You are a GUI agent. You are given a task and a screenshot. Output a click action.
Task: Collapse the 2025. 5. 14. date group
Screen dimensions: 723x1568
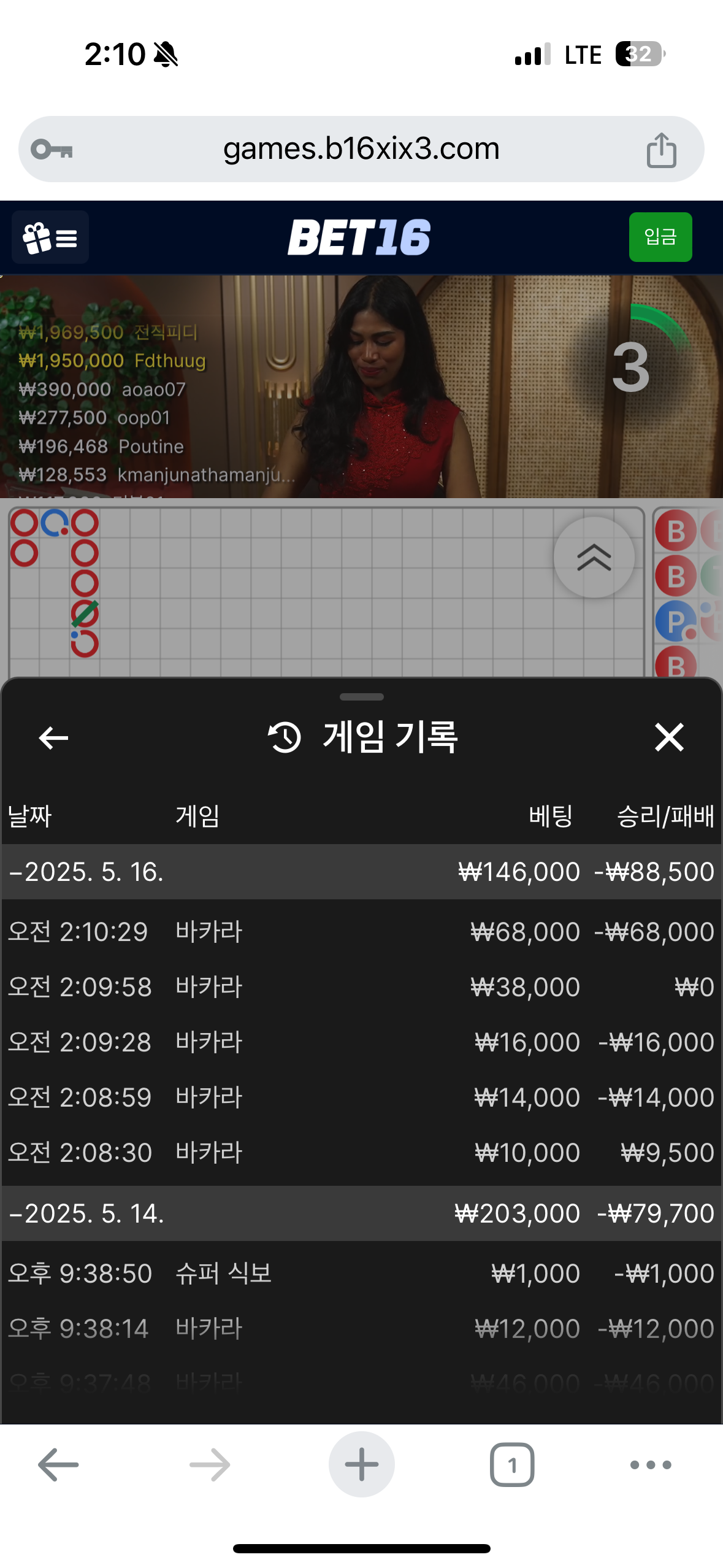86,1213
